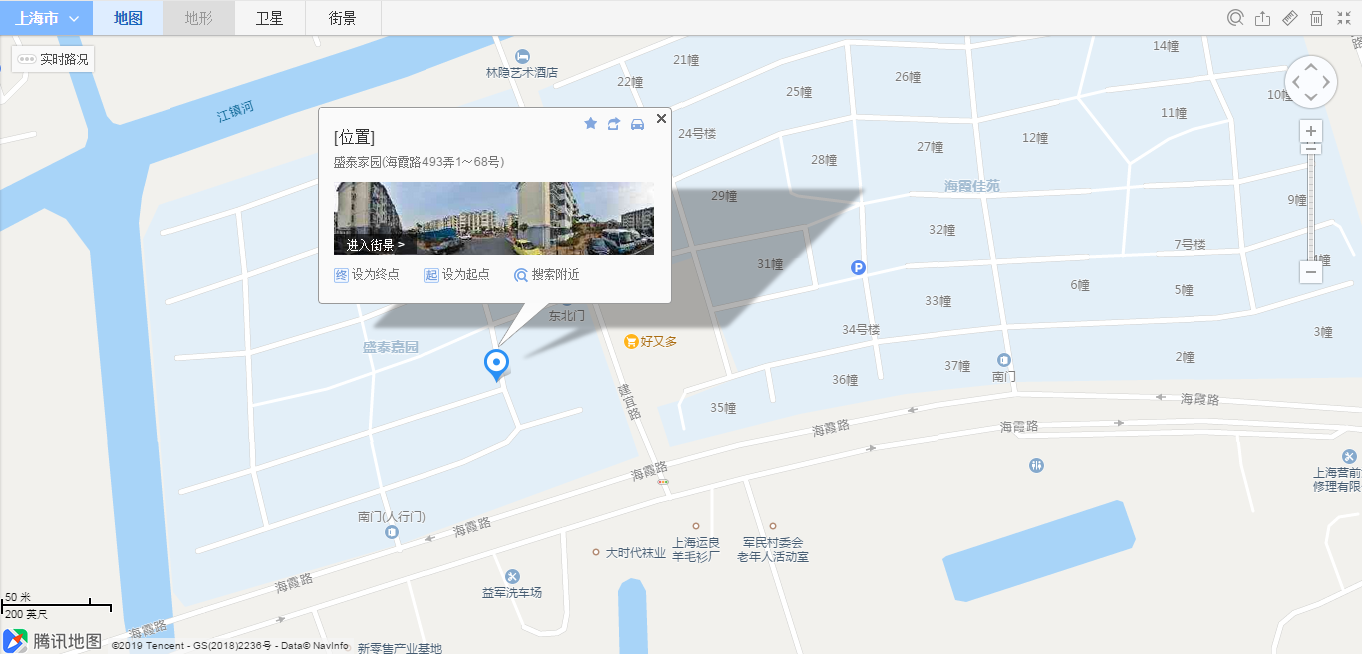
Task: Switch to the 地图 tab
Action: (x=128, y=18)
